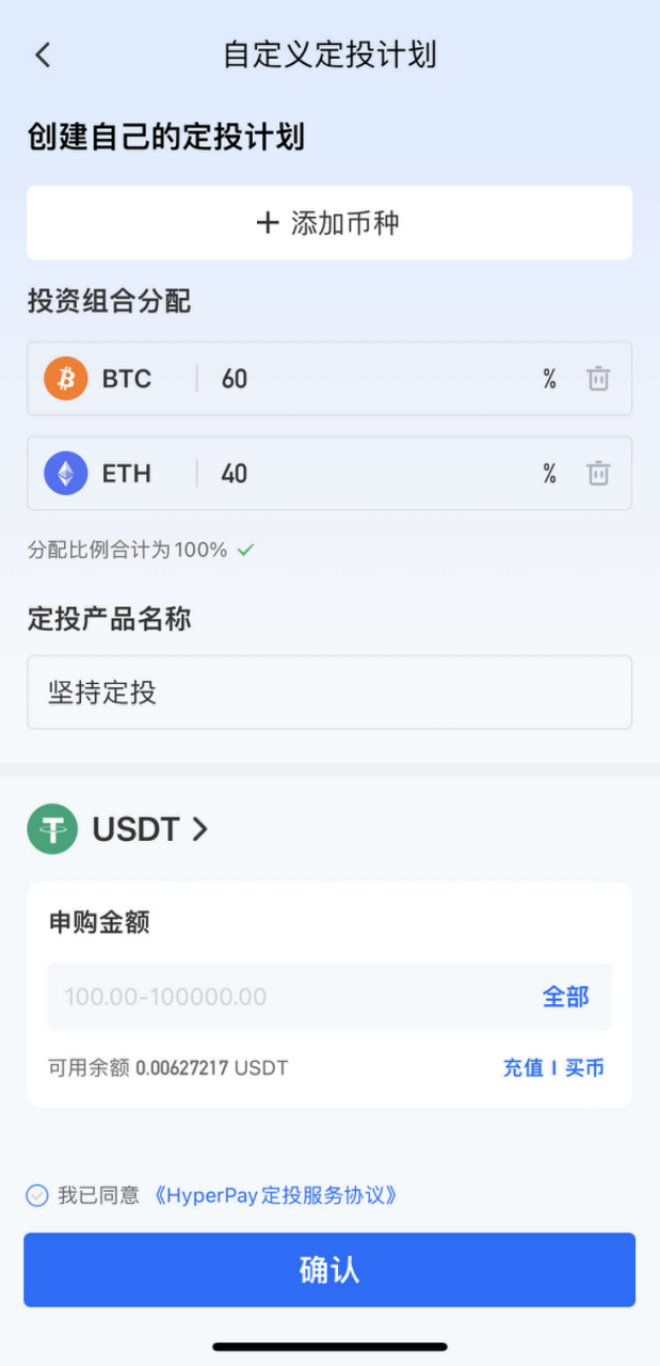
Task: Edit the BTC allocation percentage field
Action: 370,379
